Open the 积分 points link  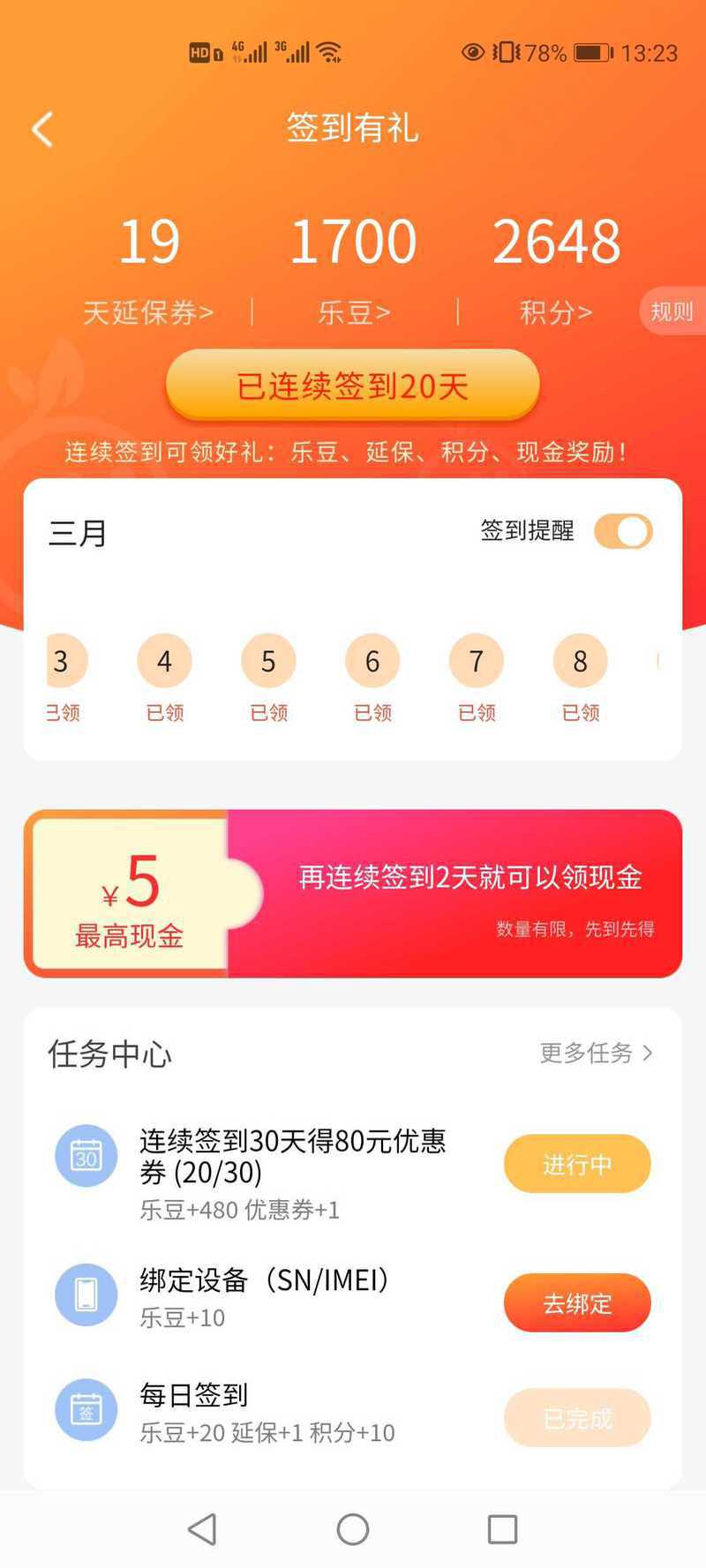[556, 311]
